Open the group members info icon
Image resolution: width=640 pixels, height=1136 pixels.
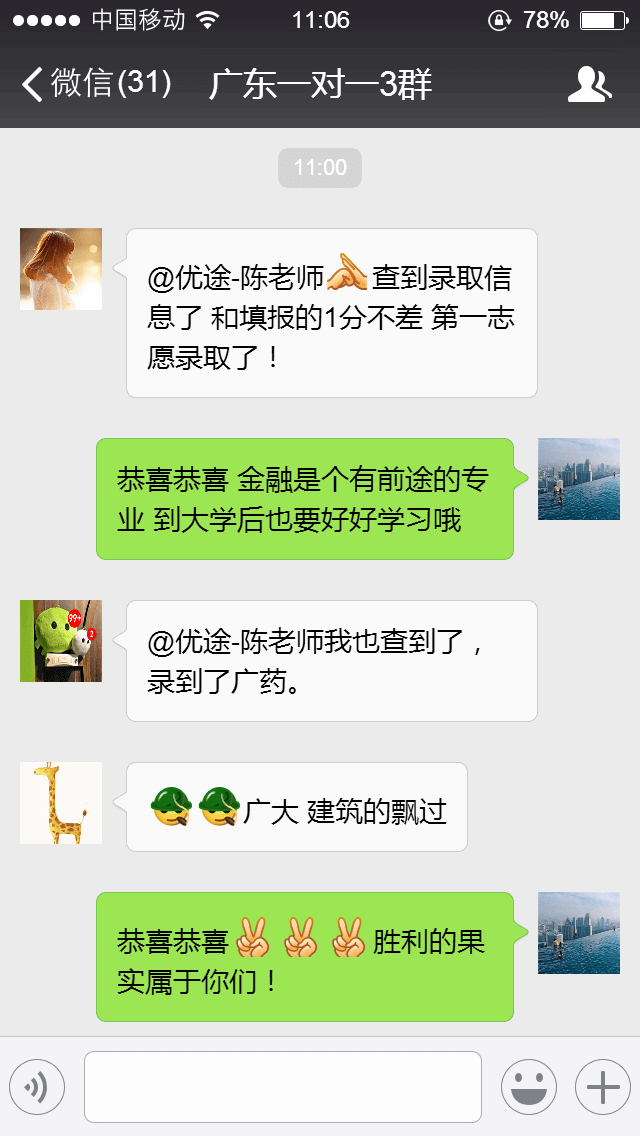click(x=588, y=85)
